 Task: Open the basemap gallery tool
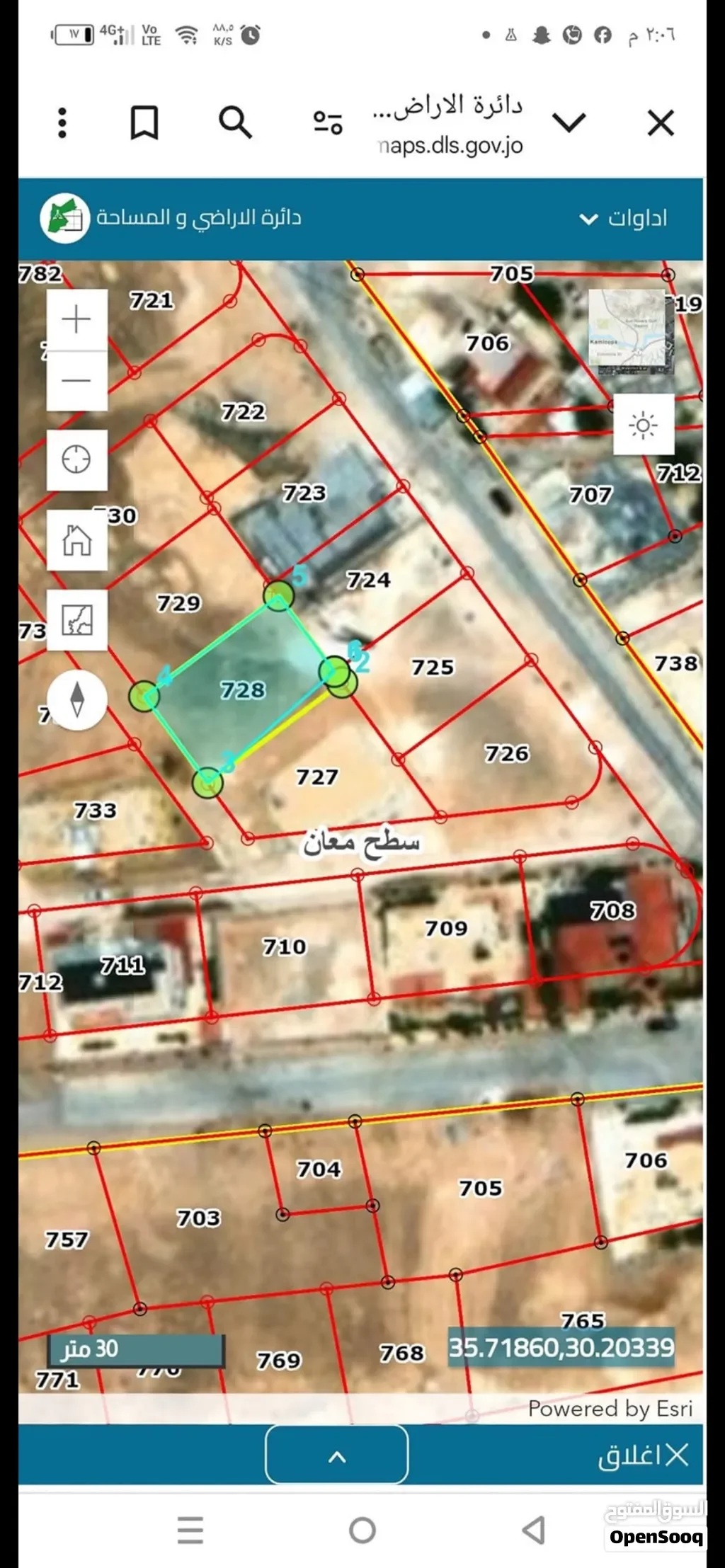click(x=76, y=620)
